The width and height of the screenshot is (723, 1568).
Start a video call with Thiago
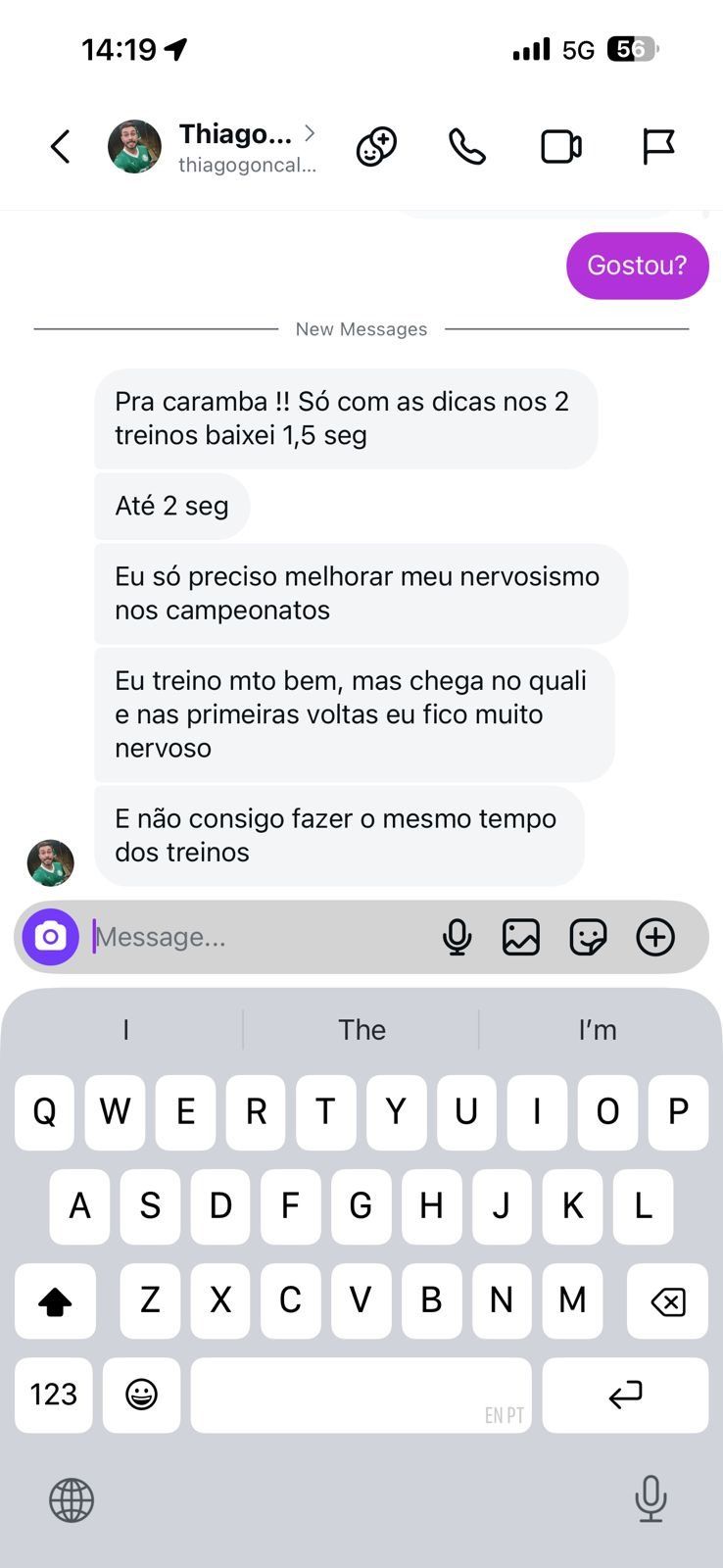(x=561, y=147)
